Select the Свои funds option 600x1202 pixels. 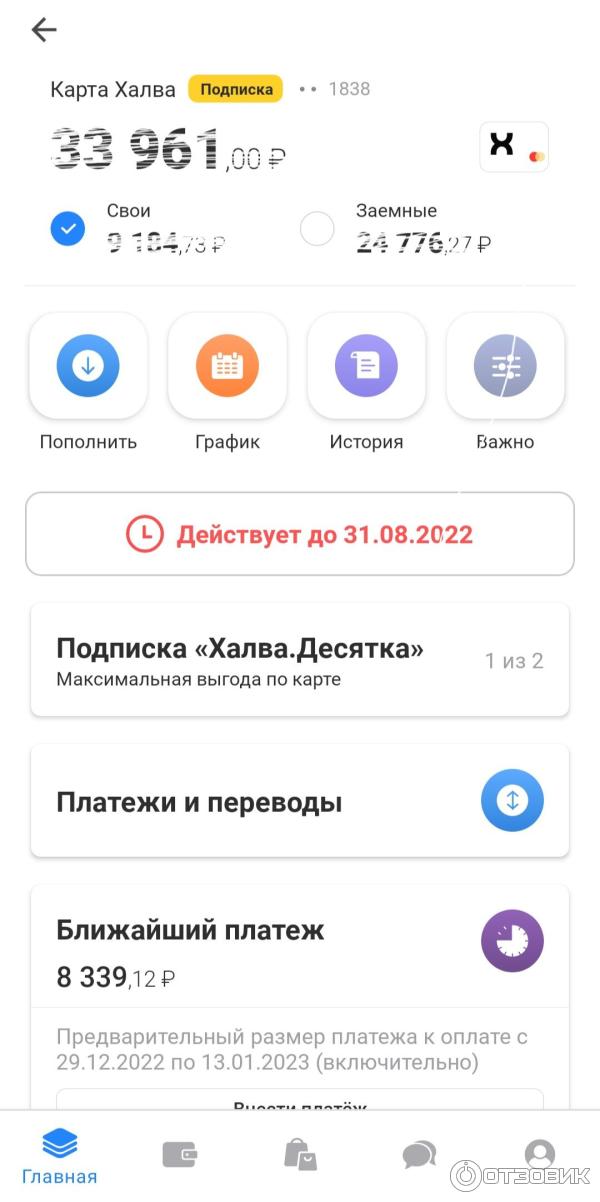point(69,230)
